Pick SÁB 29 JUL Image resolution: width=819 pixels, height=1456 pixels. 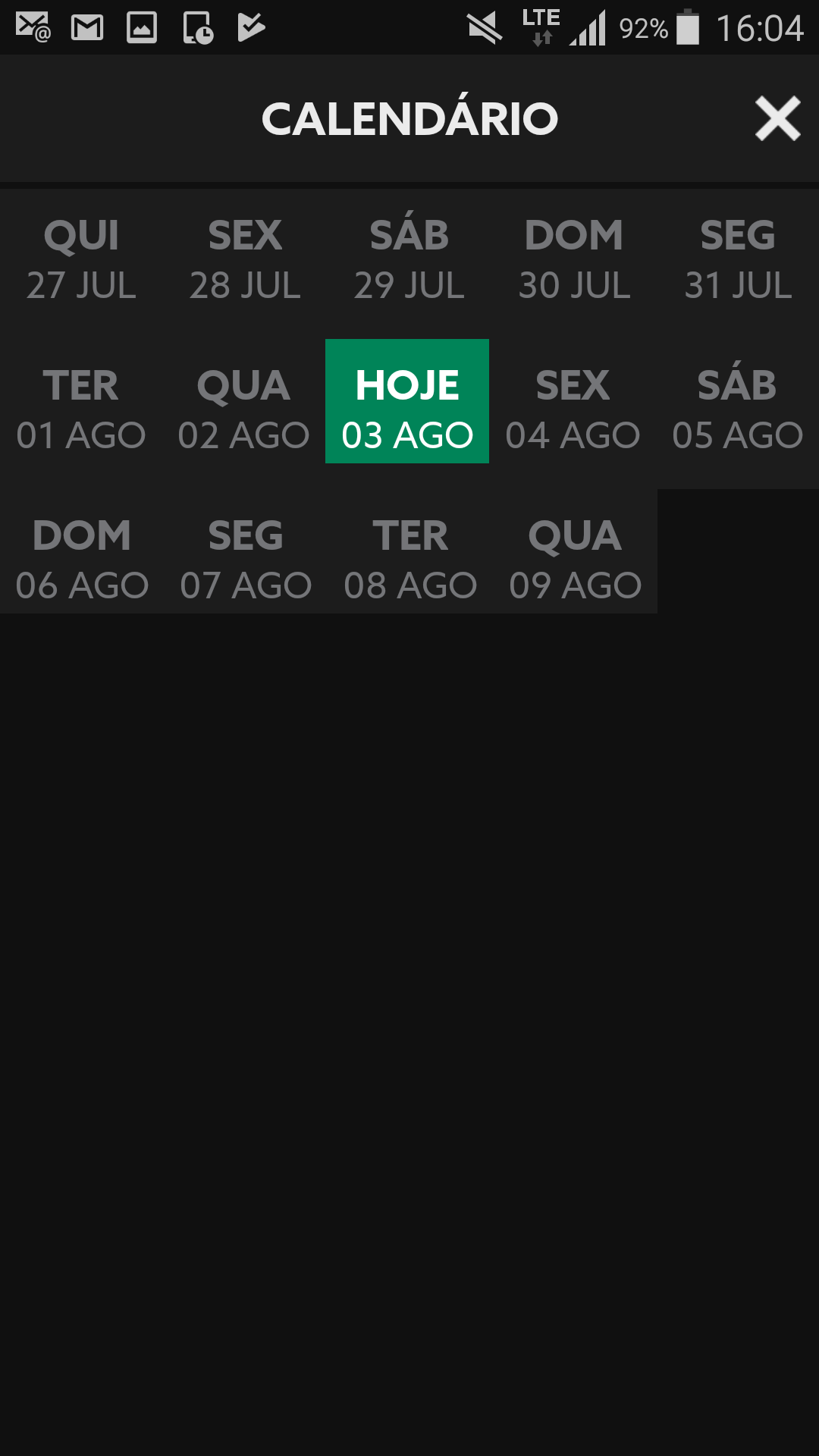pos(409,259)
